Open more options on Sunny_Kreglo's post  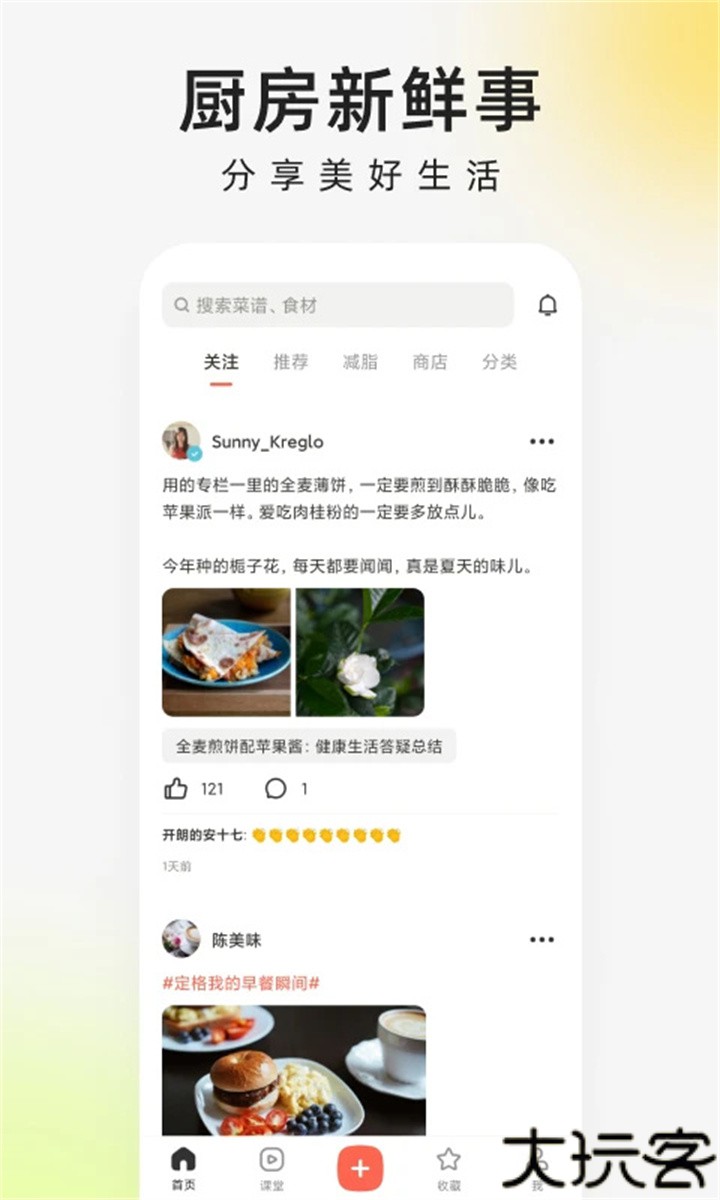542,440
